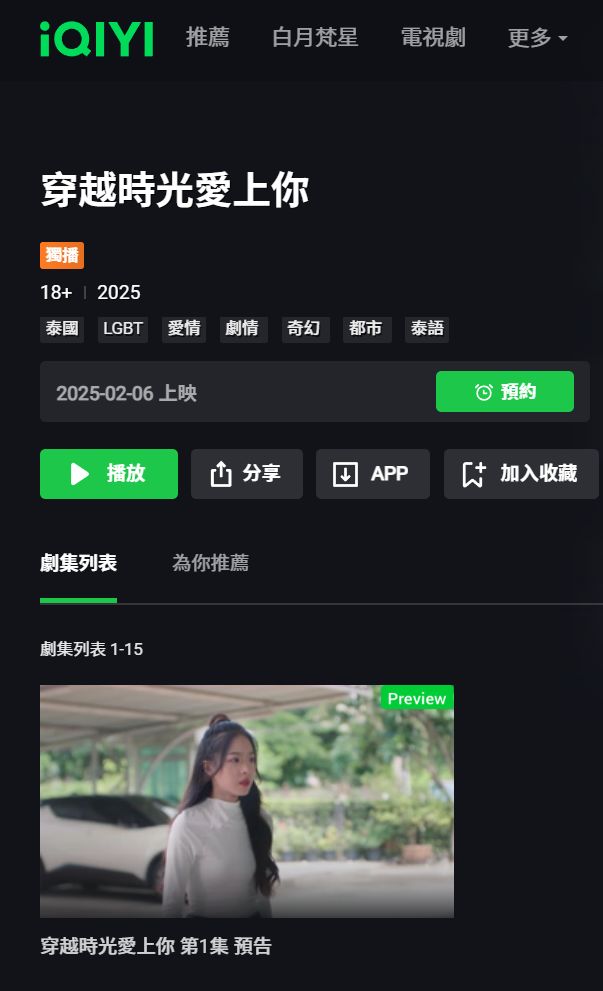Screen dimensions: 603x991
Task: Tap the 泰語 language tag
Action: [427, 329]
